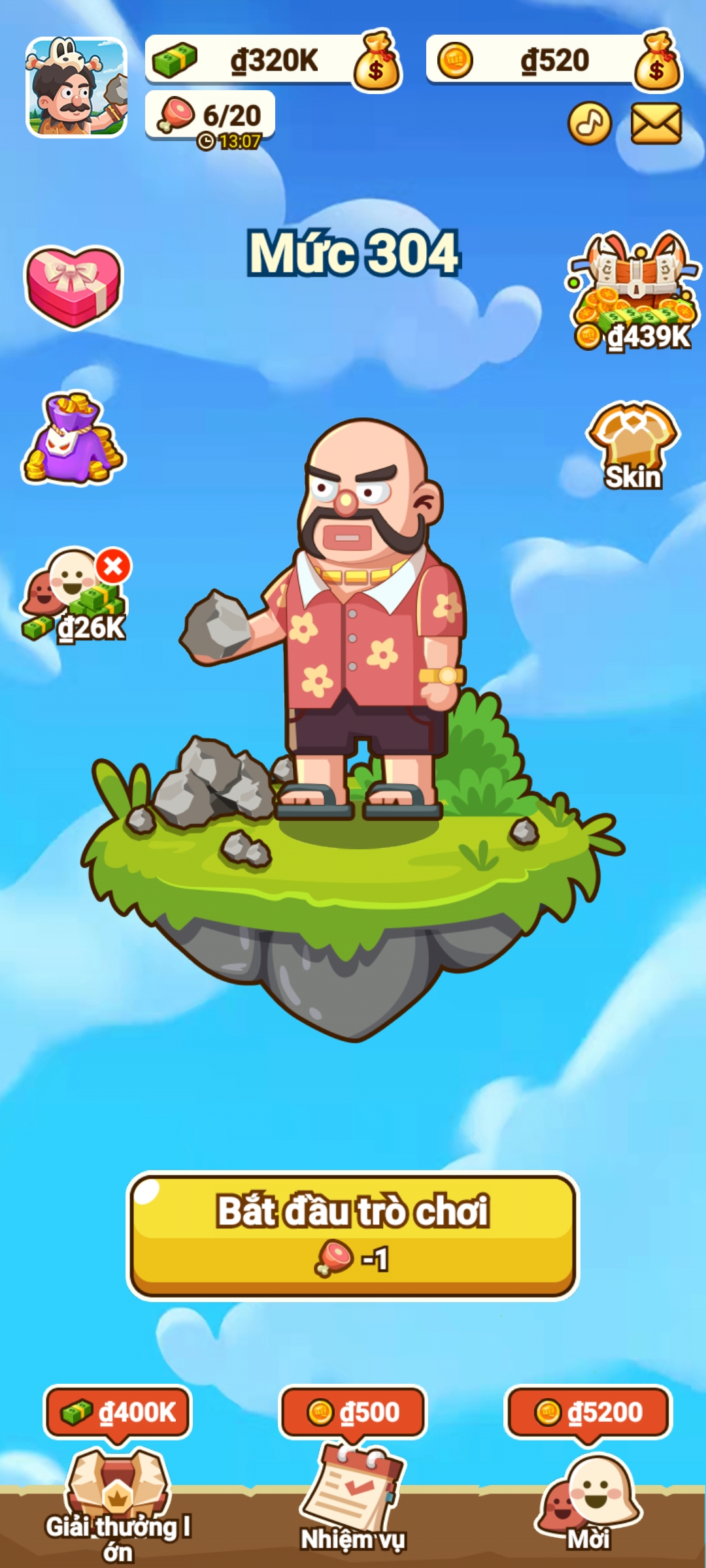Open the player profile avatar
The height and width of the screenshot is (1568, 706).
click(x=76, y=87)
